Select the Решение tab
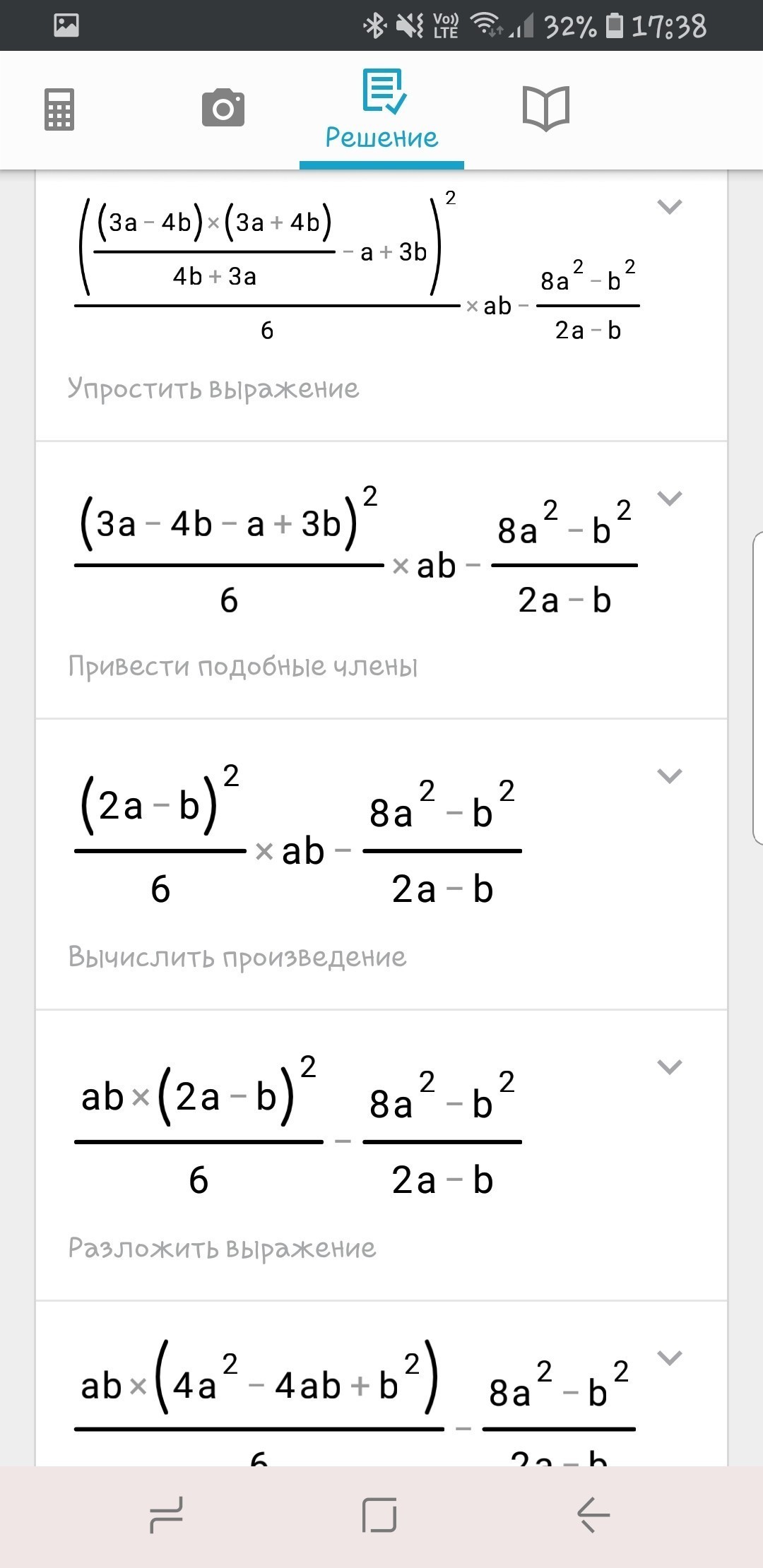The height and width of the screenshot is (1568, 763). pyautogui.click(x=381, y=109)
